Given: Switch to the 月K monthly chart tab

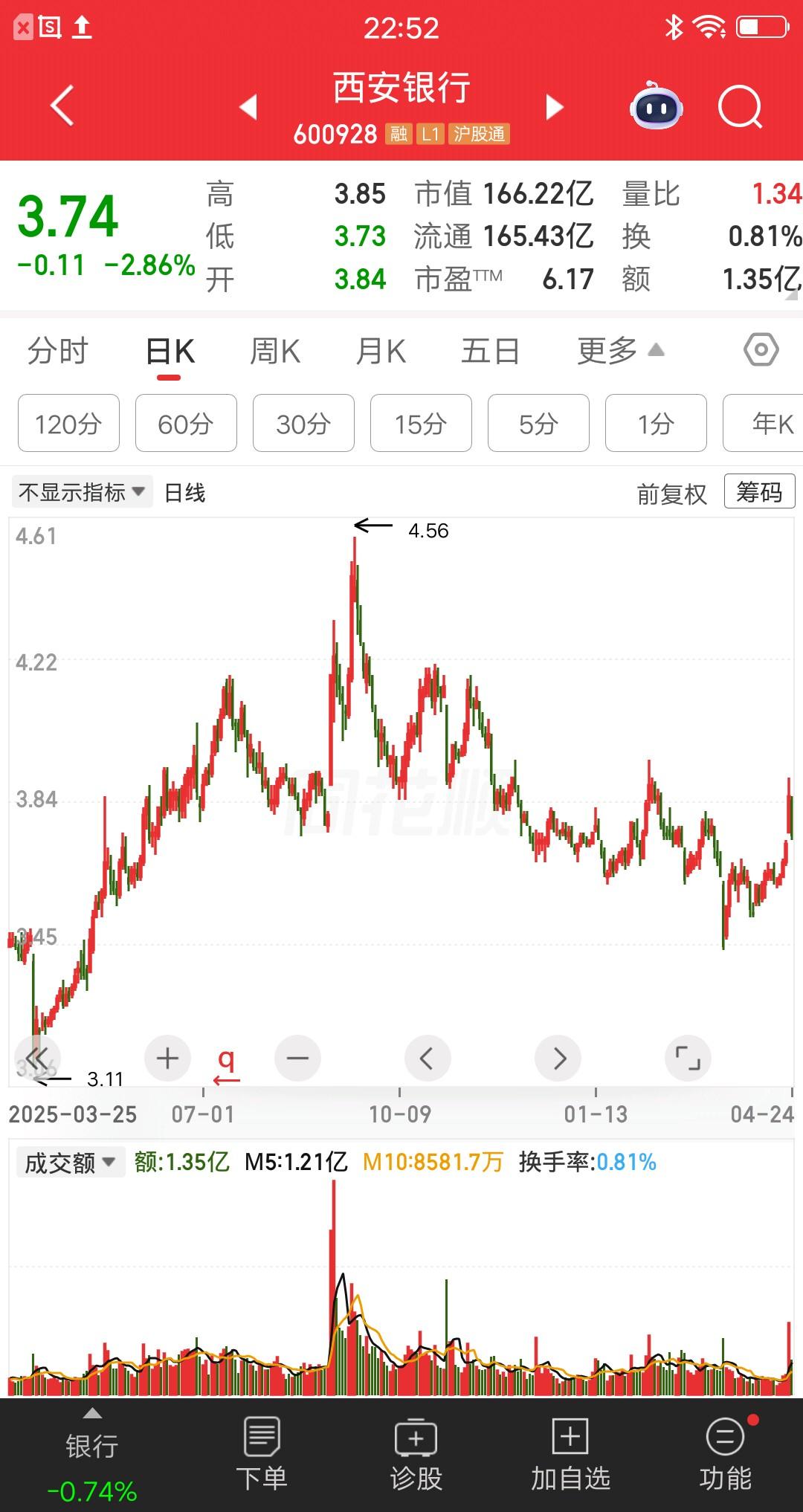Looking at the screenshot, I should 381,349.
